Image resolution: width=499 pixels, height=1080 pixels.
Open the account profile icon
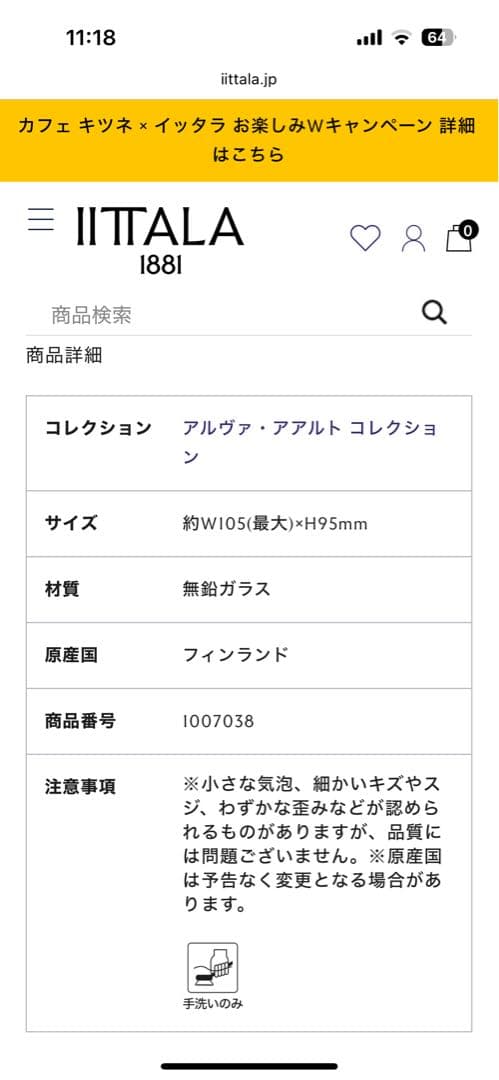tap(414, 238)
